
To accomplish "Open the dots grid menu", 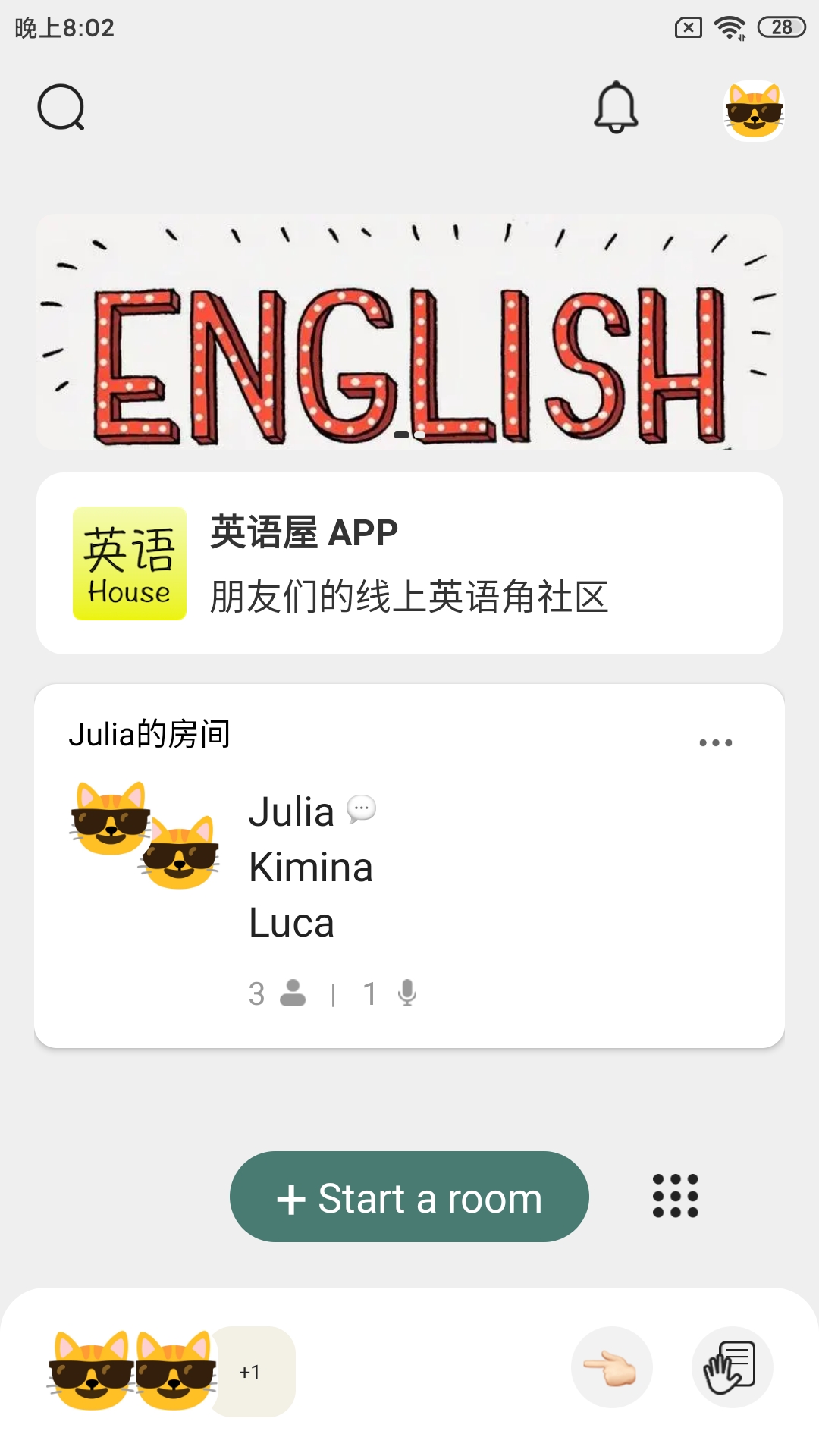I will click(x=675, y=1196).
